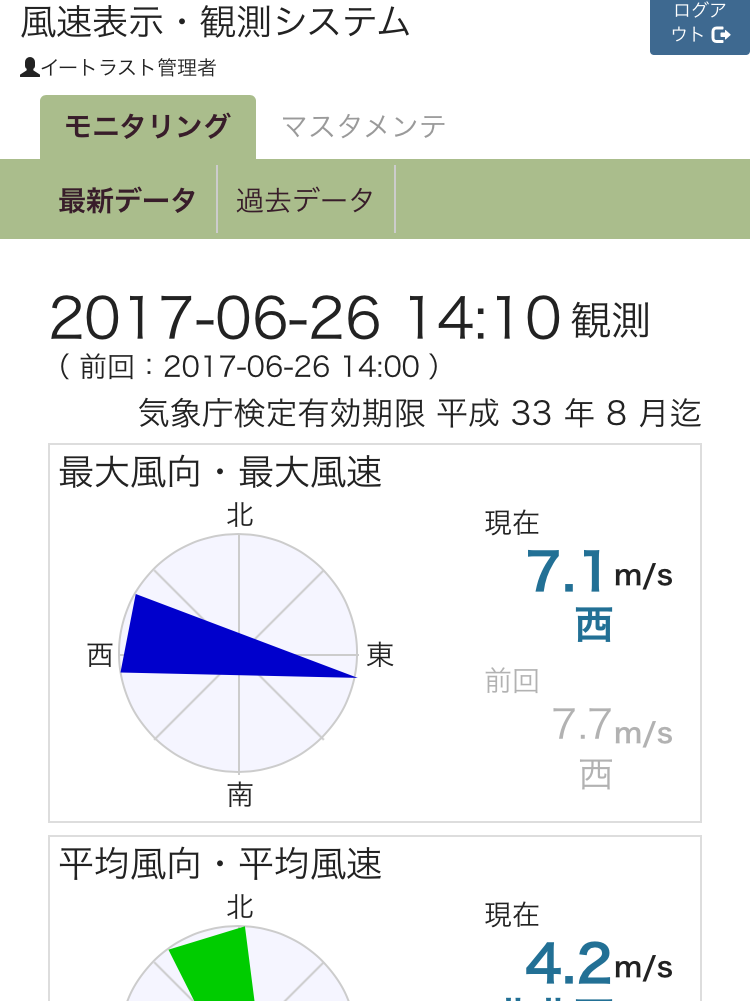The height and width of the screenshot is (1001, 750).
Task: Switch to the マスタメンテ tab
Action: click(363, 127)
